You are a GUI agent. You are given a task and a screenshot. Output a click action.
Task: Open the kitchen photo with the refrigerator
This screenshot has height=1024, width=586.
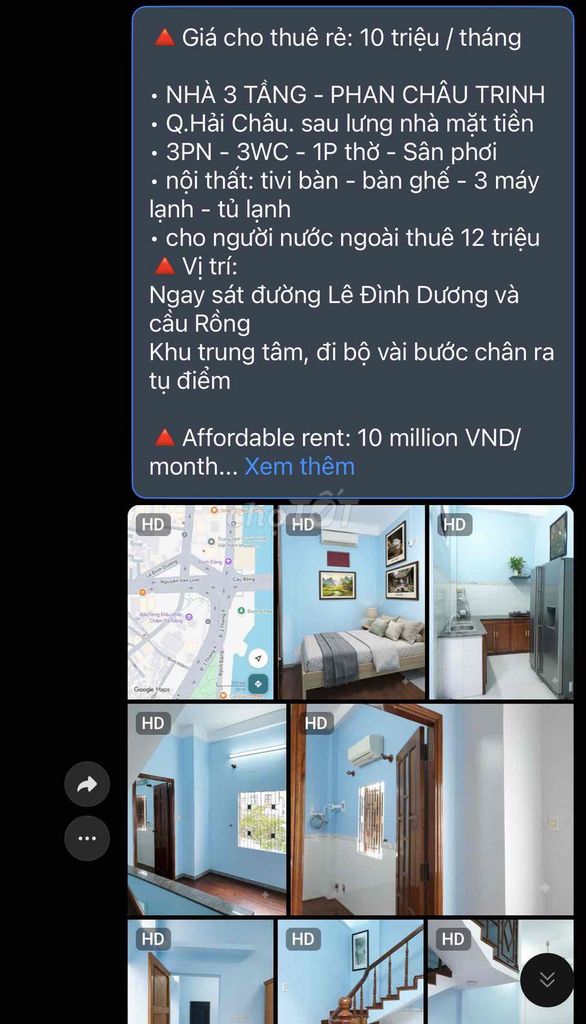pos(501,602)
